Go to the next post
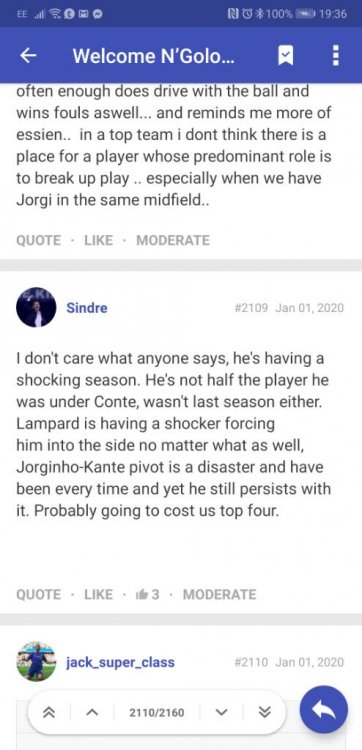The height and width of the screenshot is (750, 362). pos(221,713)
